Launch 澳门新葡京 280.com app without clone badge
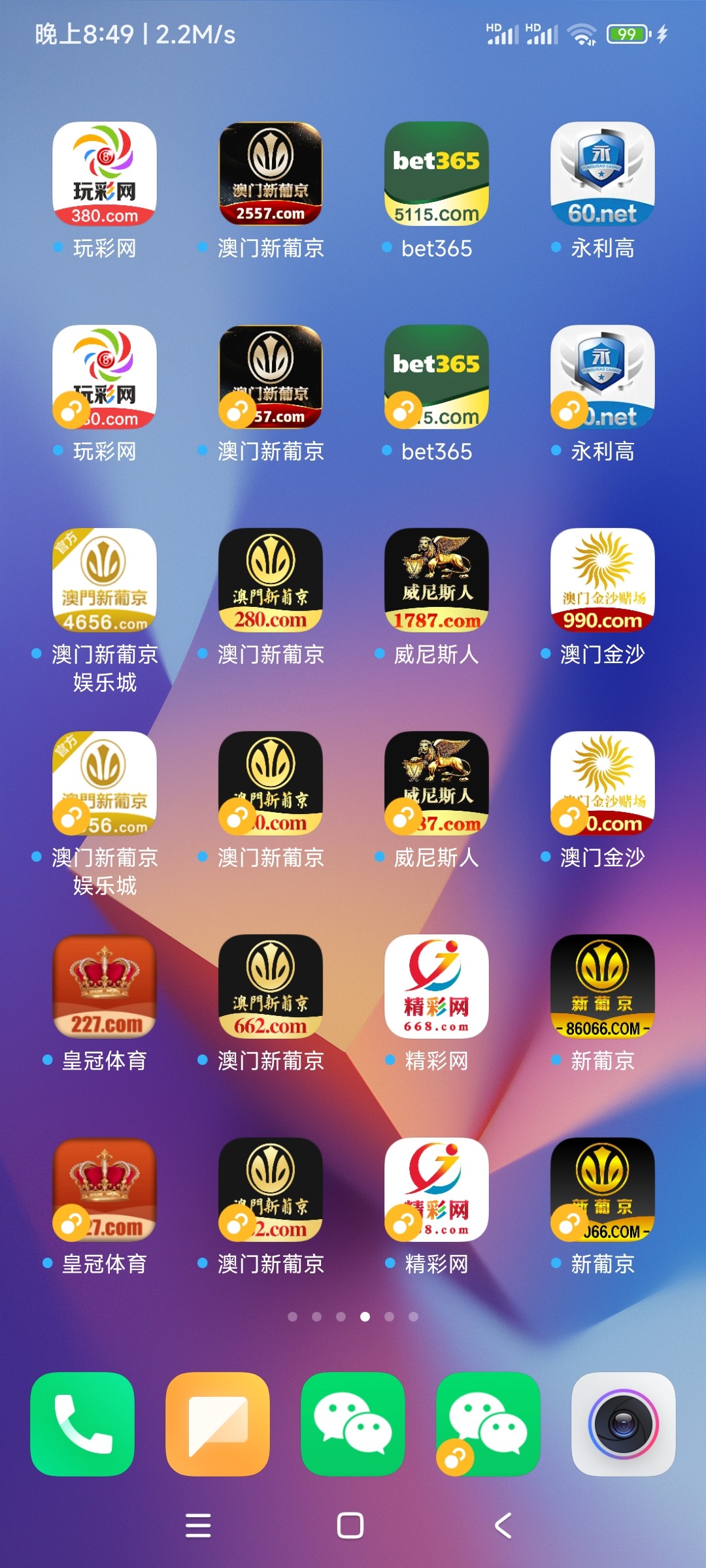The image size is (706, 1568). tap(270, 580)
